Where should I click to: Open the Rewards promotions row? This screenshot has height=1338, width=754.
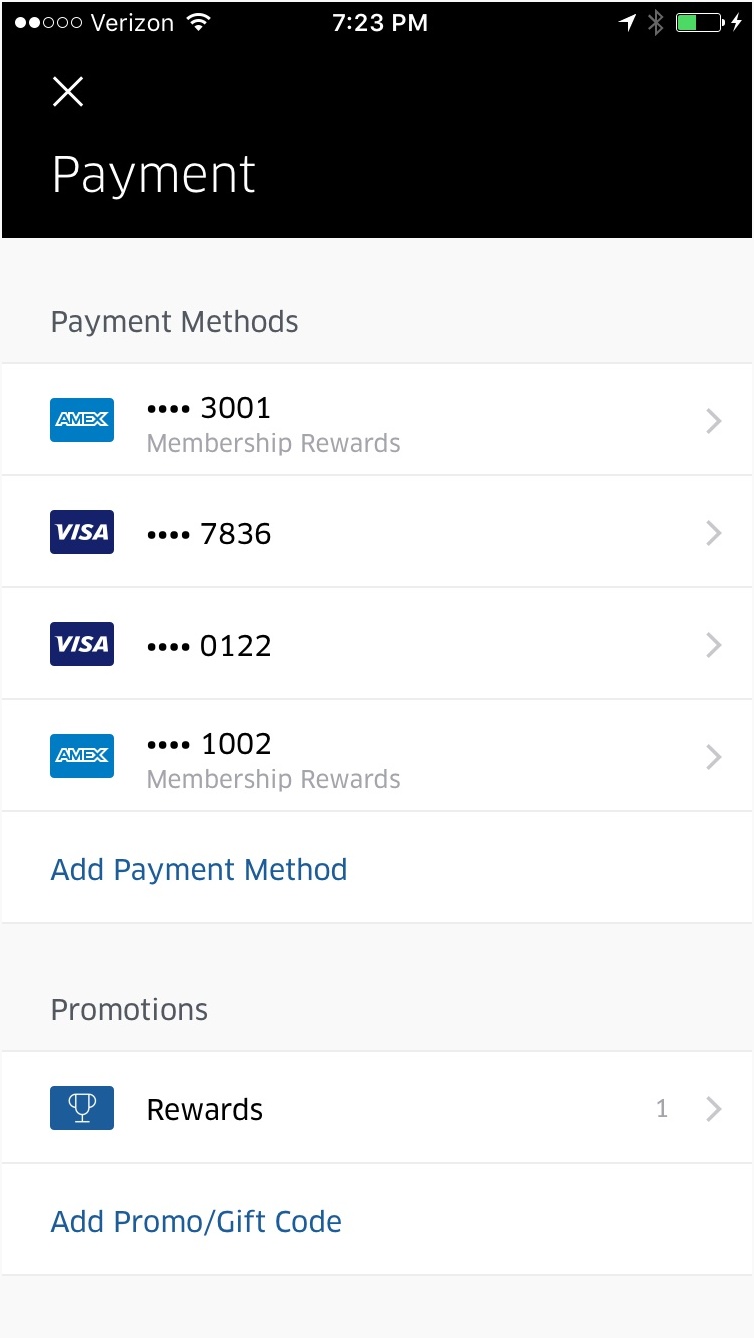377,1108
